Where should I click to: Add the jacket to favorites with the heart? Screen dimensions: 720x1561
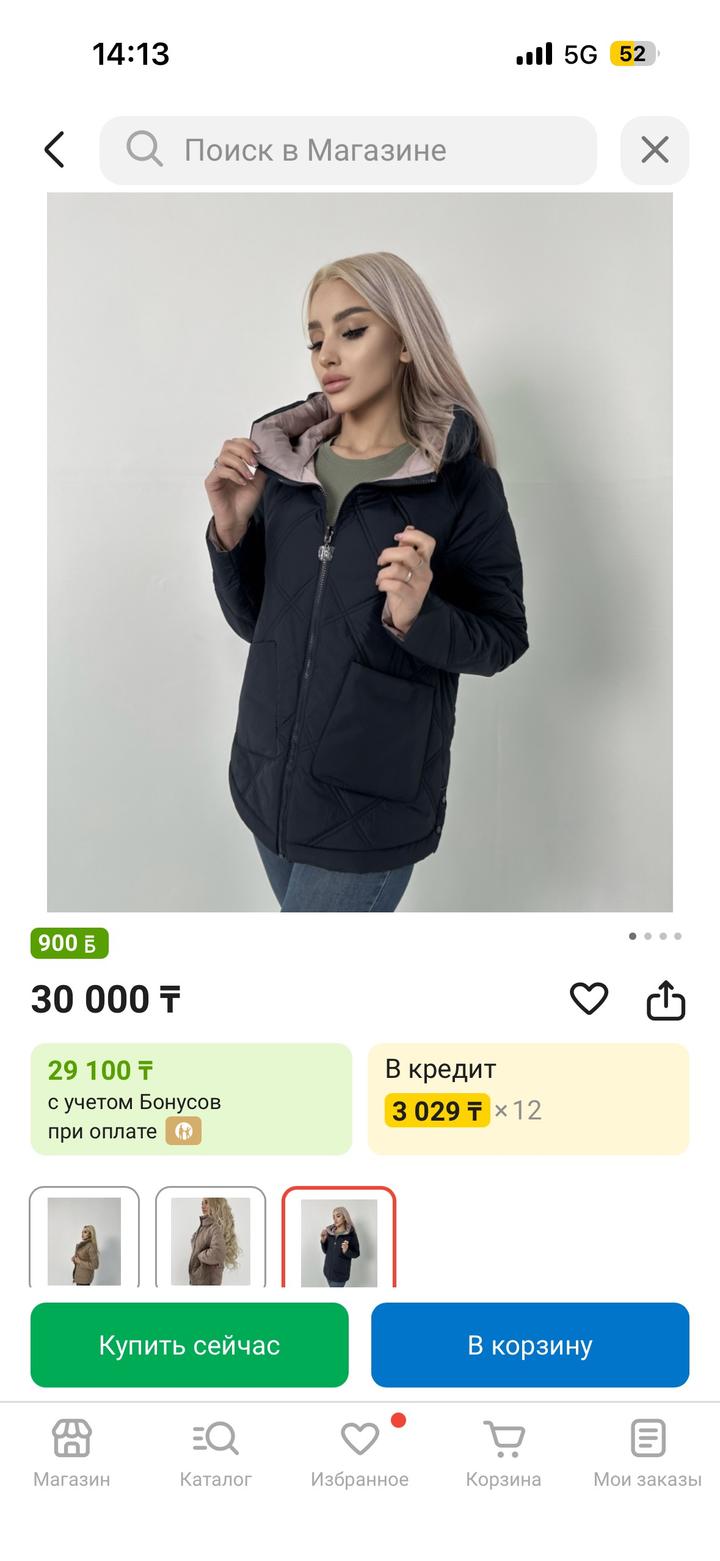pyautogui.click(x=589, y=998)
